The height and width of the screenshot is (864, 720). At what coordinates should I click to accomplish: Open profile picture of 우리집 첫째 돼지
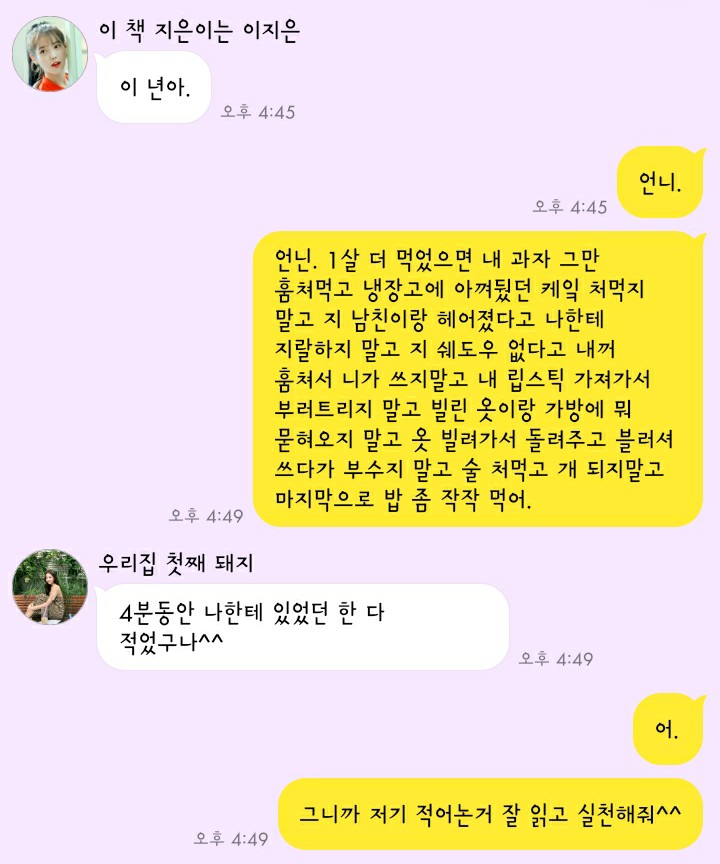click(50, 586)
